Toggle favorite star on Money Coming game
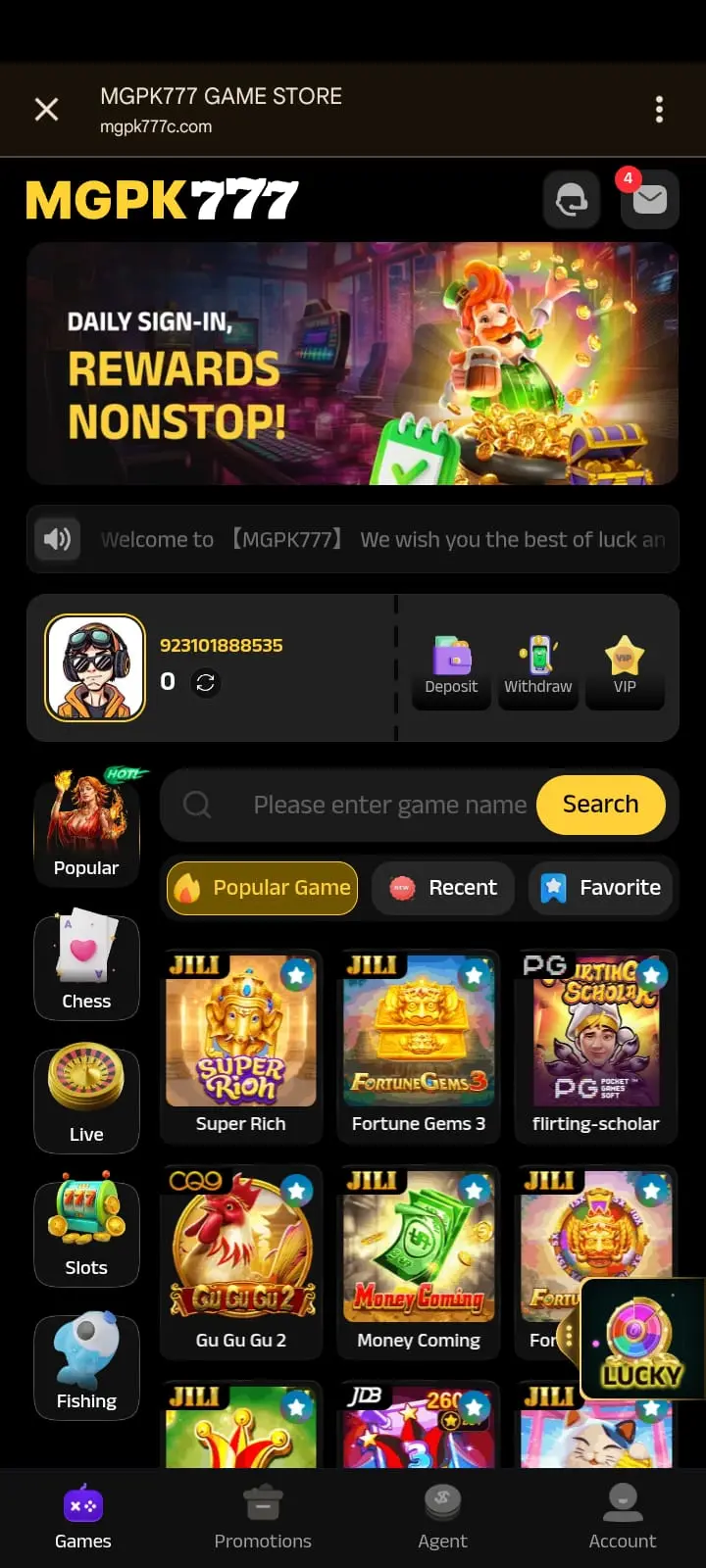 pos(474,1191)
